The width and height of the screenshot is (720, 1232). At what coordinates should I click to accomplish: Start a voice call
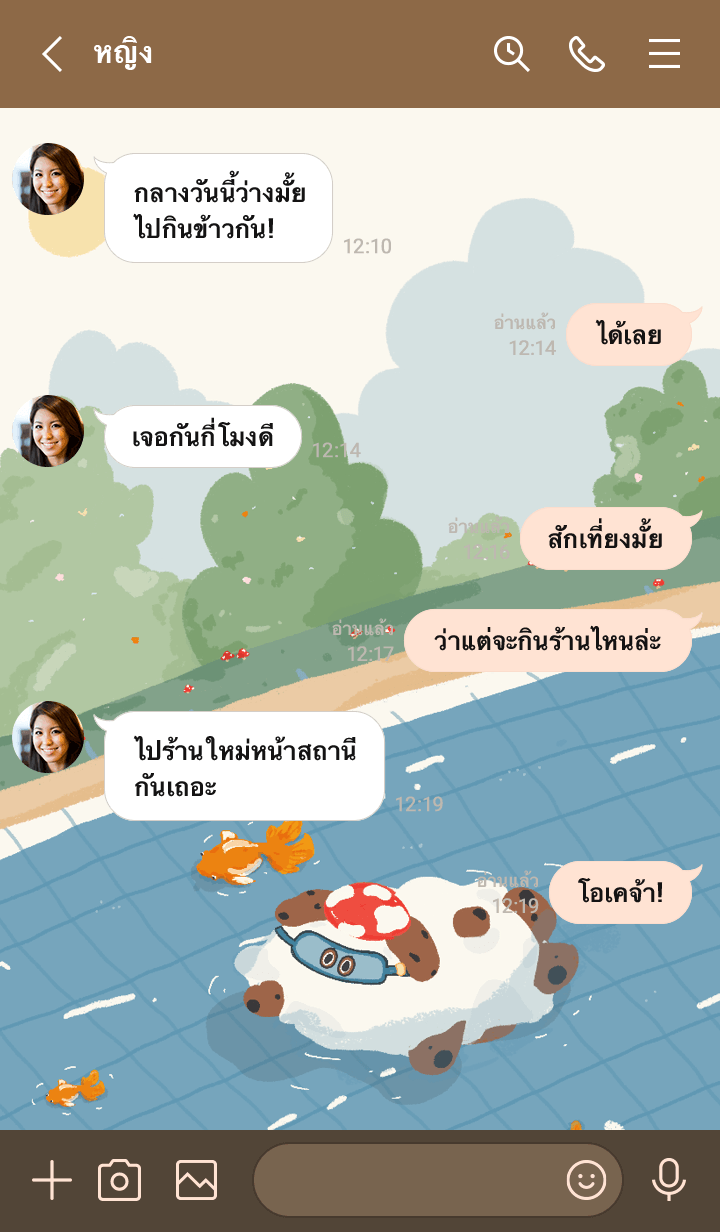pyautogui.click(x=587, y=54)
